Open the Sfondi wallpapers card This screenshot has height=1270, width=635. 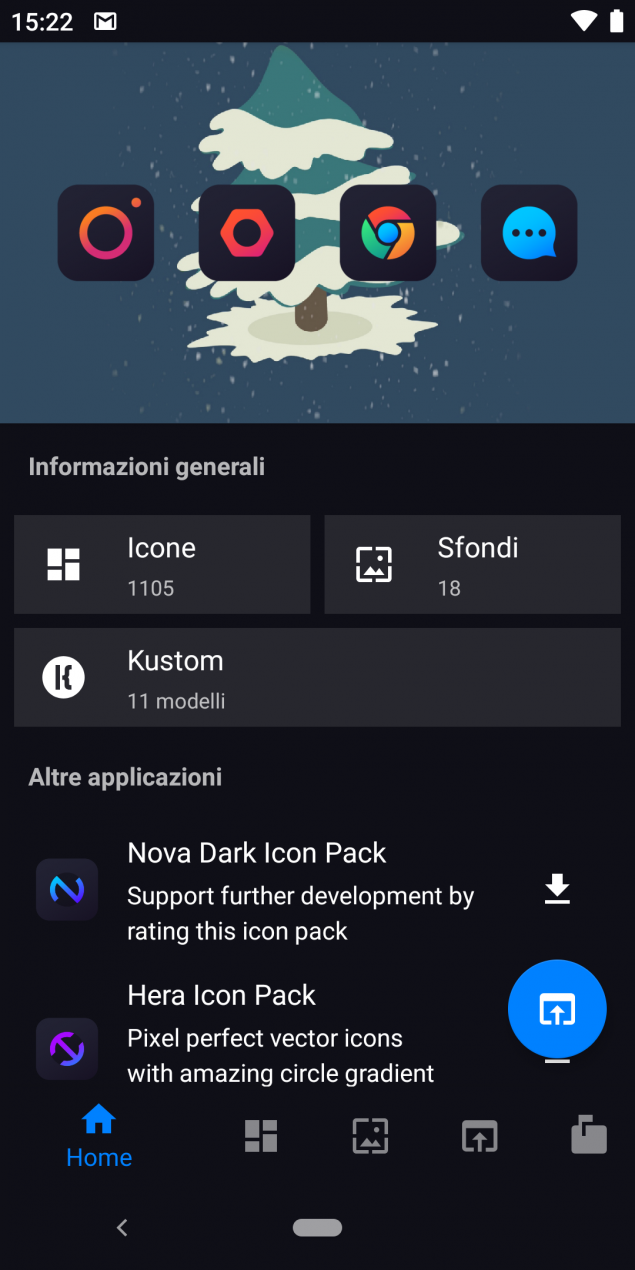(x=472, y=564)
